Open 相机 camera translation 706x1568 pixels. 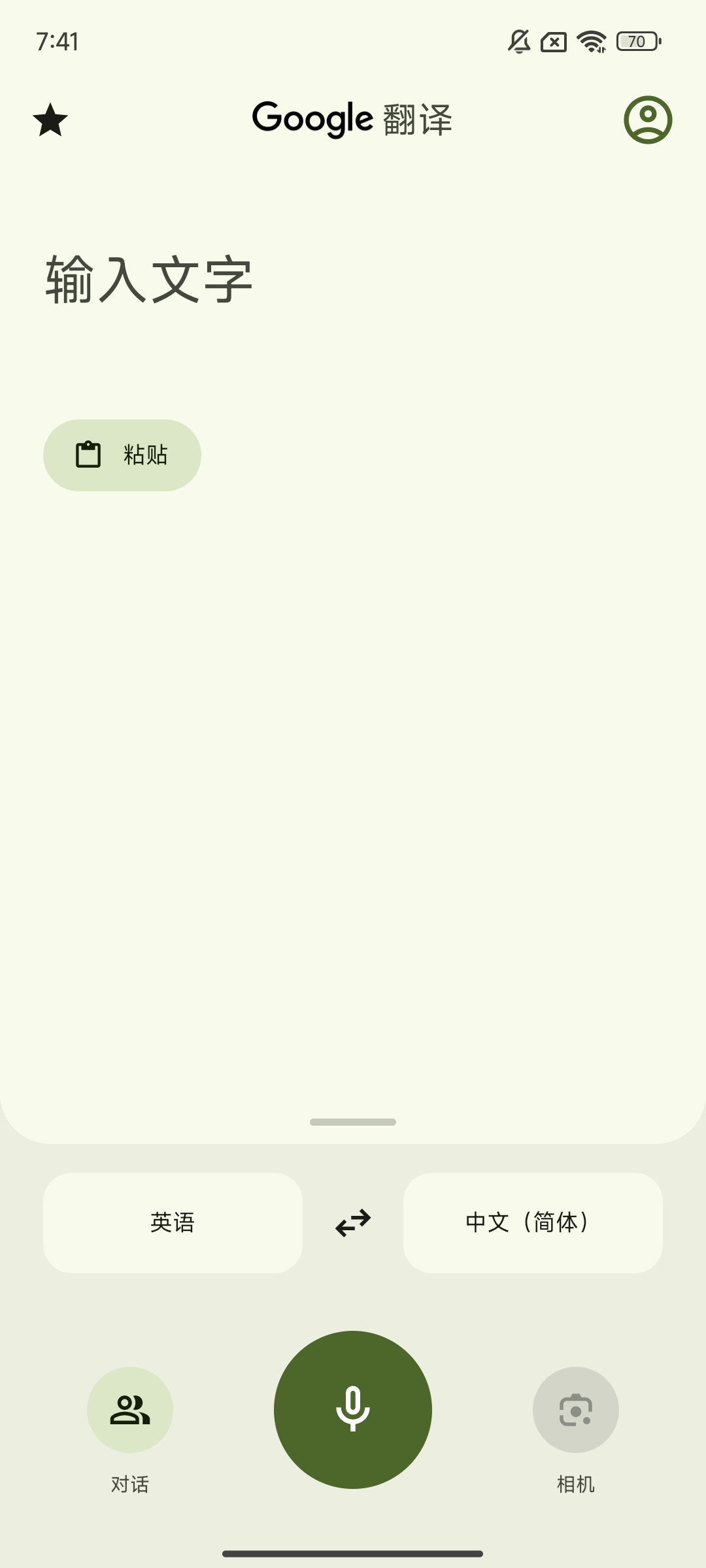(575, 1409)
